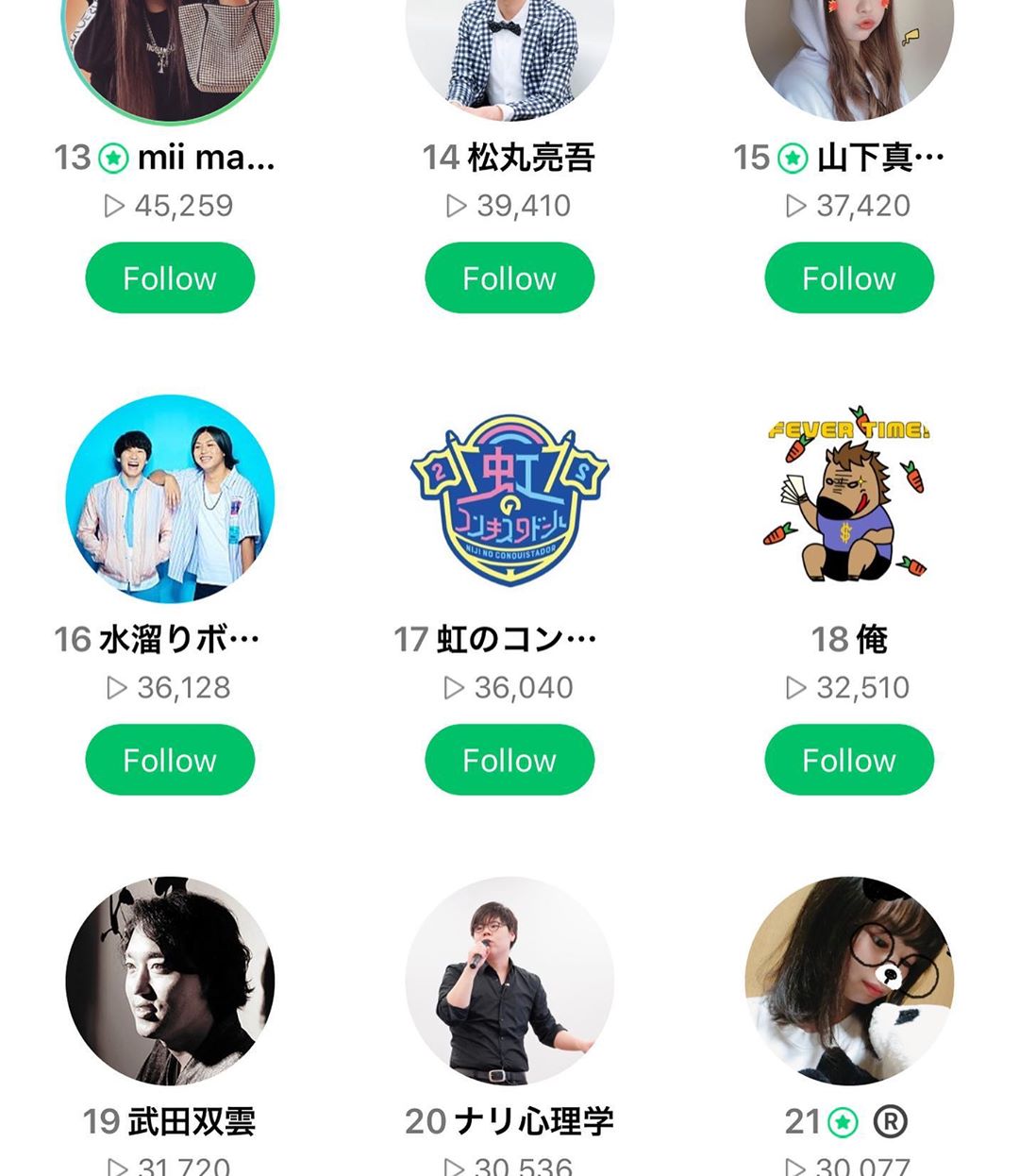This screenshot has height=1176, width=1019.
Task: Follow mii ma... ranked 13
Action: point(170,277)
